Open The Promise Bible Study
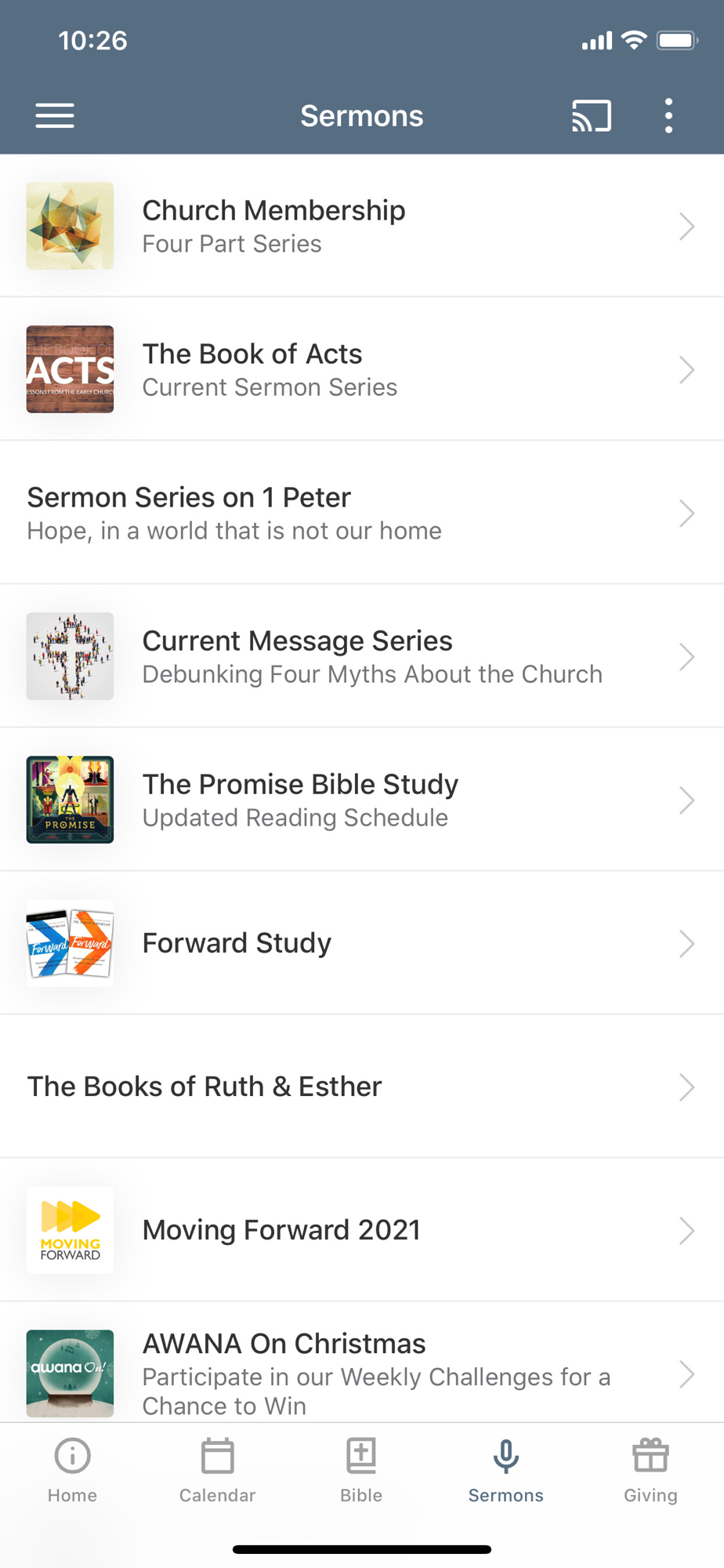This screenshot has width=724, height=1568. 360,800
